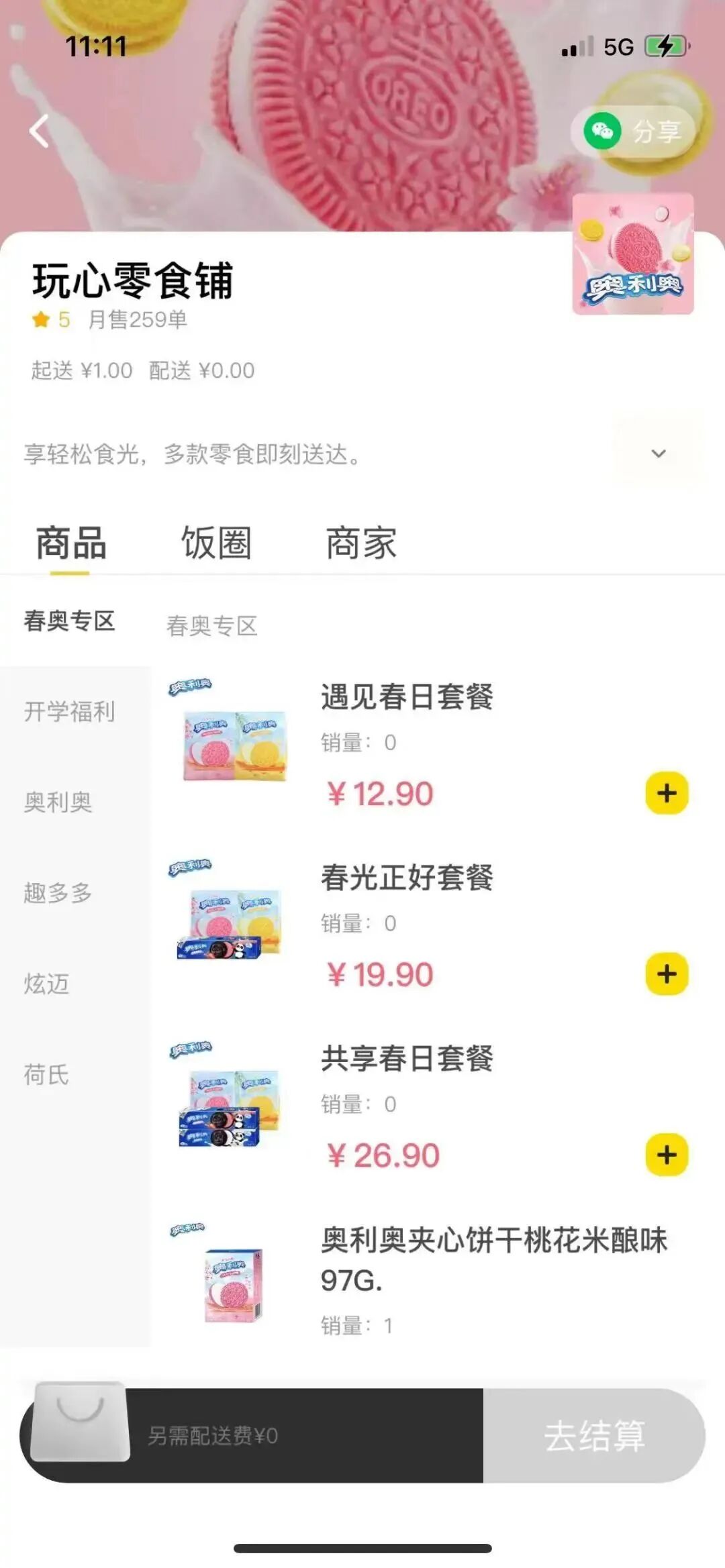Viewport: 725px width, 1568px height.
Task: Share the store via WeChat 分享 button
Action: point(633,132)
